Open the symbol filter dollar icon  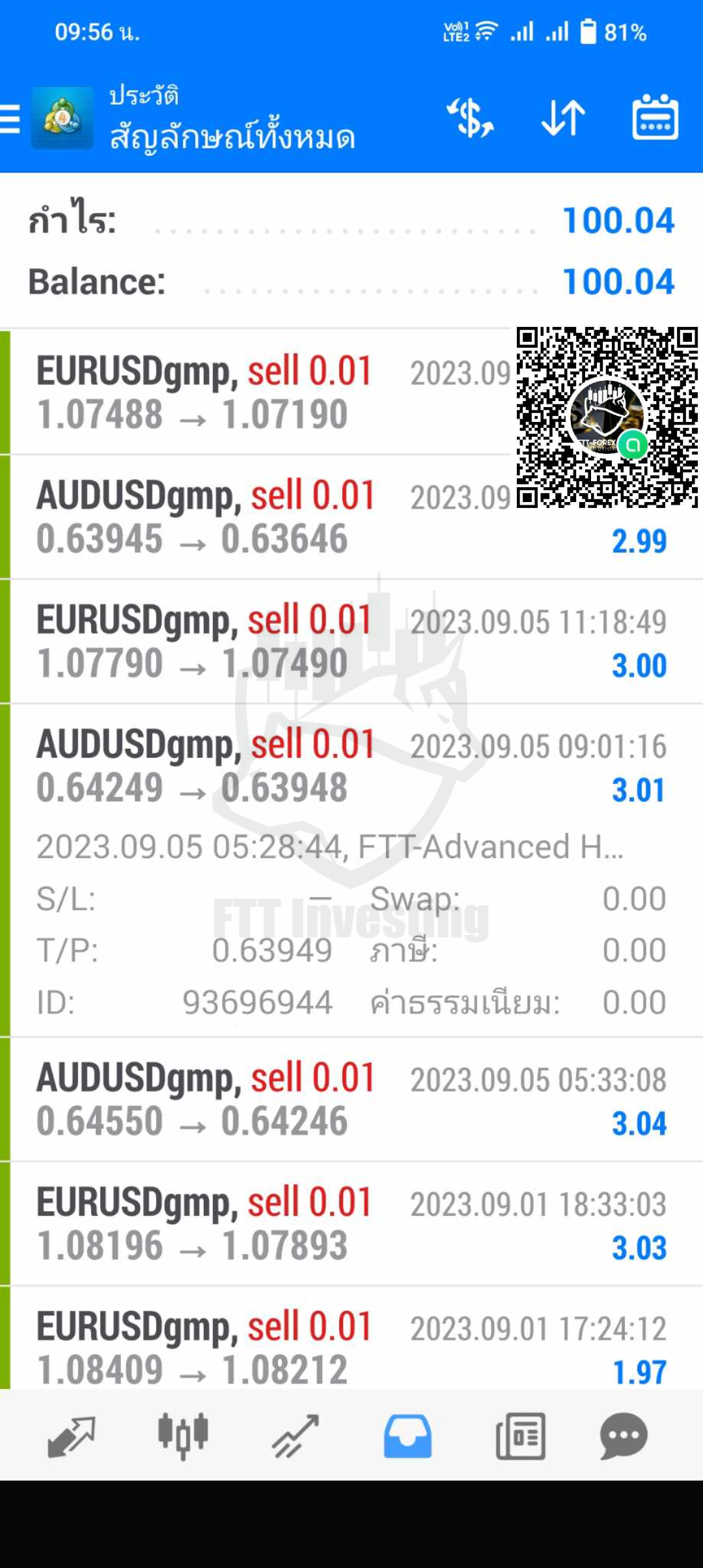coord(470,118)
